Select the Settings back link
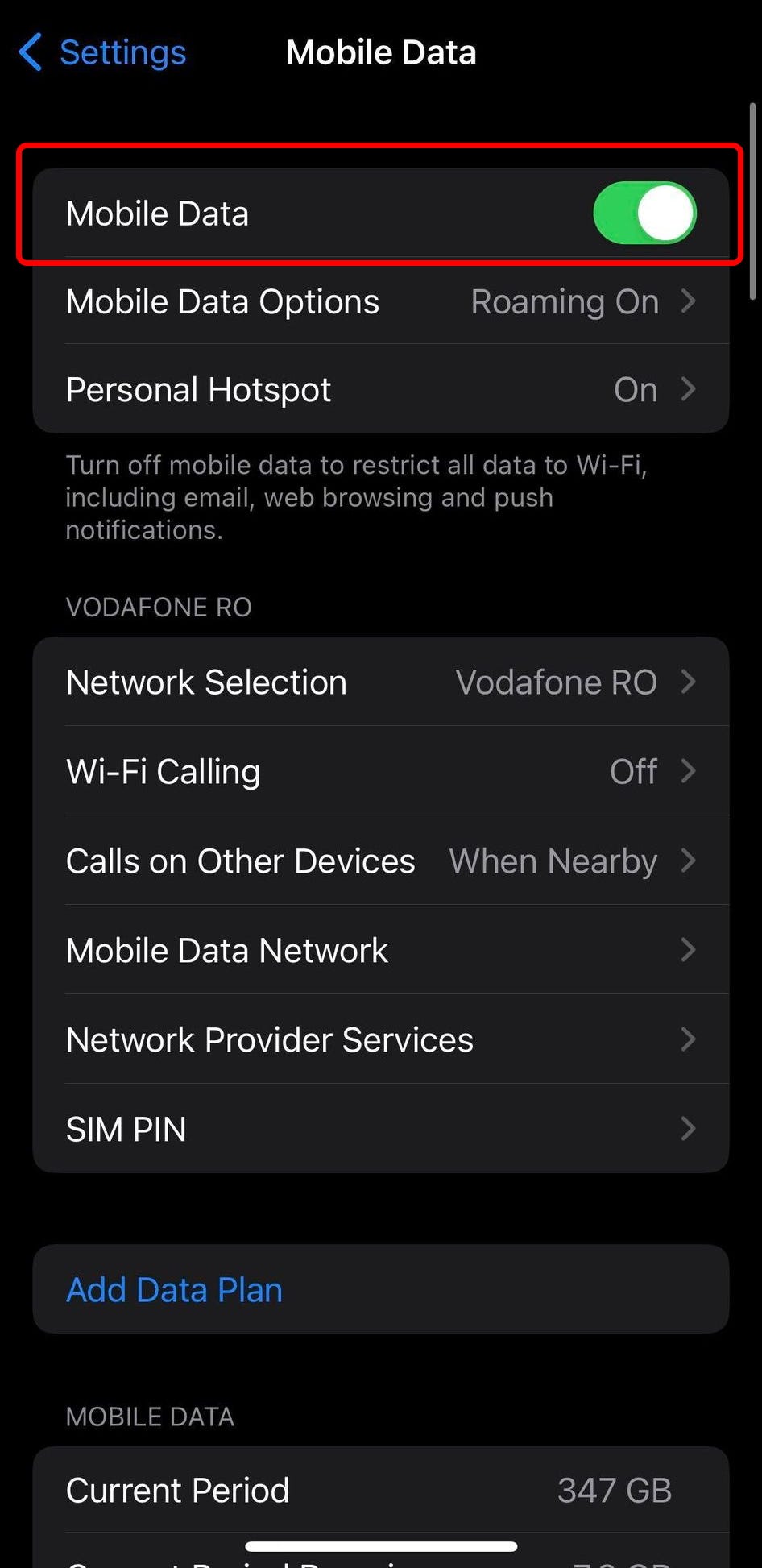762x1568 pixels. tap(122, 51)
